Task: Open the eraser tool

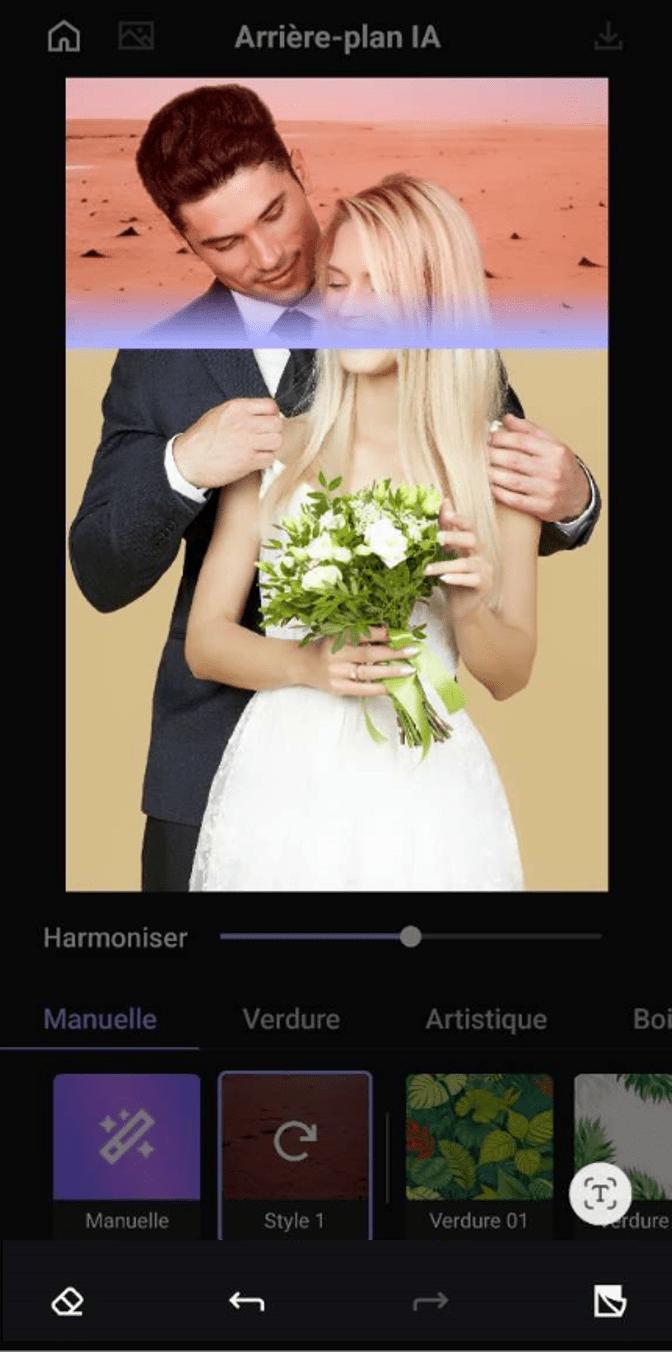Action: coord(67,1301)
